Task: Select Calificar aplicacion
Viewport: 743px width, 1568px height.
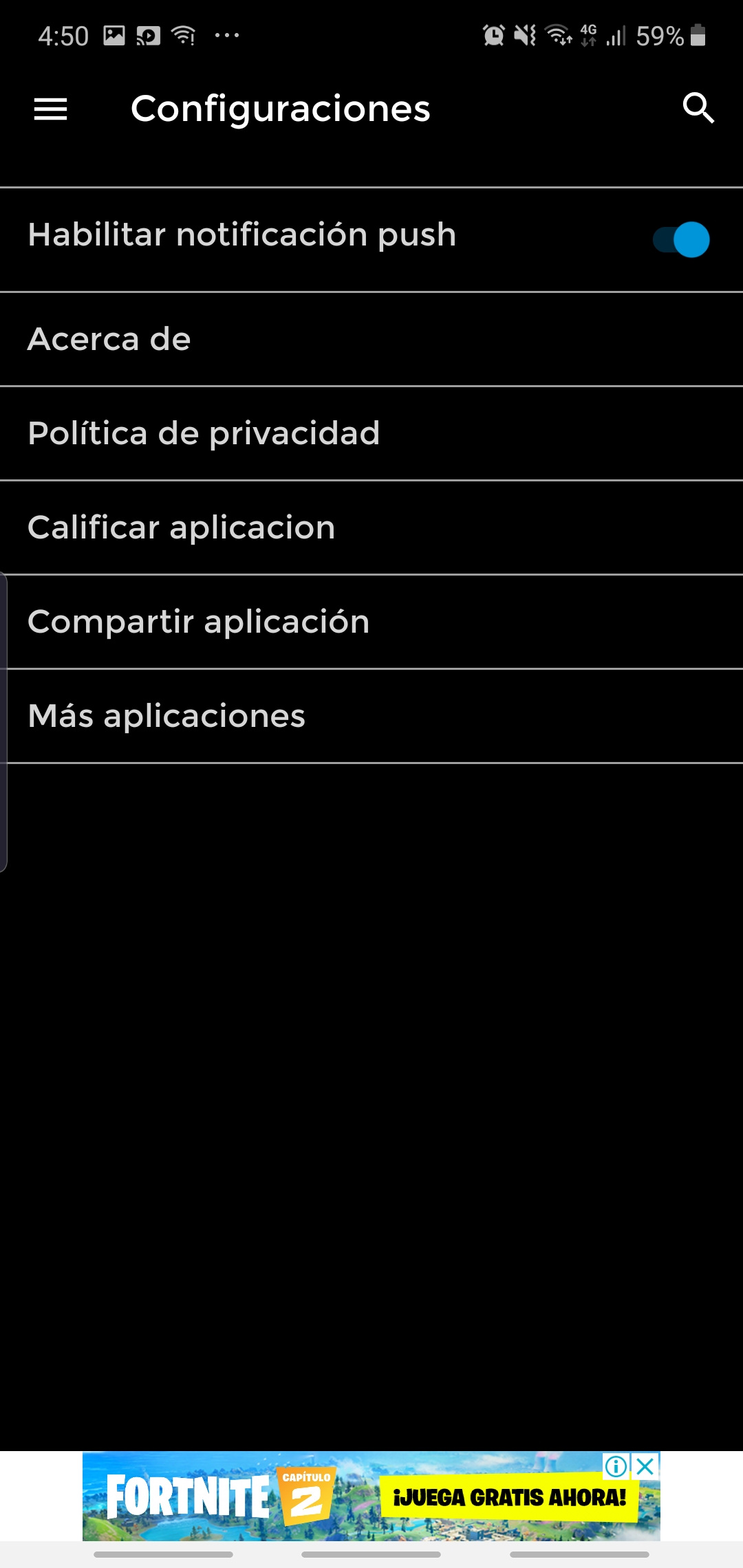Action: (371, 527)
